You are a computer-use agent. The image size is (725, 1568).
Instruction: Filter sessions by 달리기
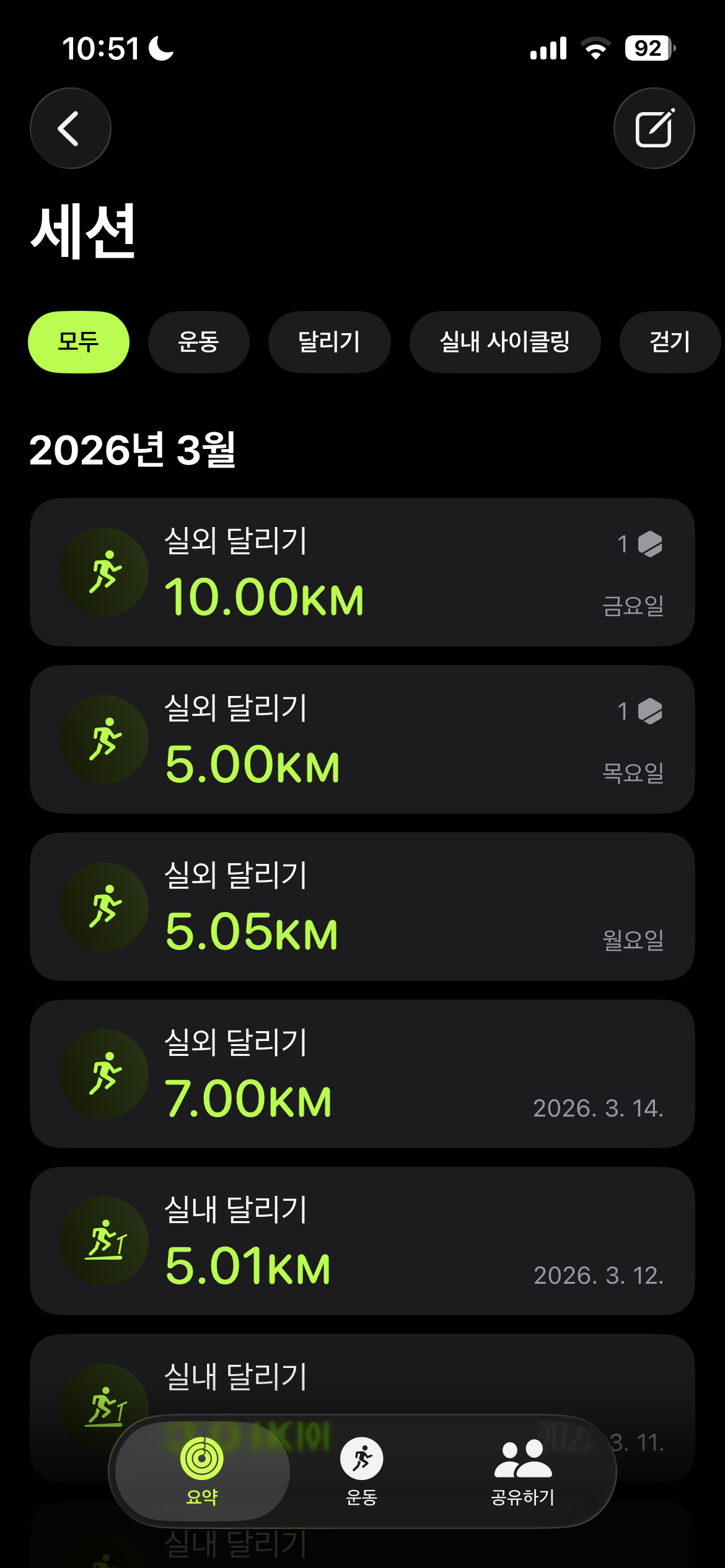329,342
